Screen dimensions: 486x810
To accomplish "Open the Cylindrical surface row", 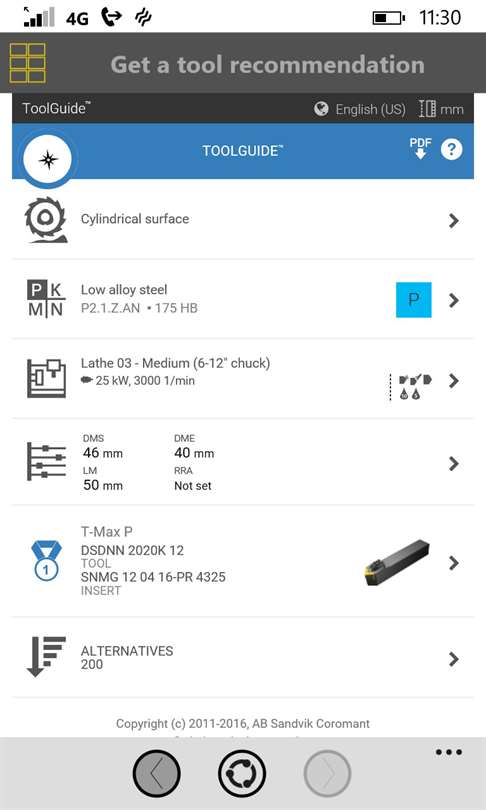I will click(x=243, y=220).
